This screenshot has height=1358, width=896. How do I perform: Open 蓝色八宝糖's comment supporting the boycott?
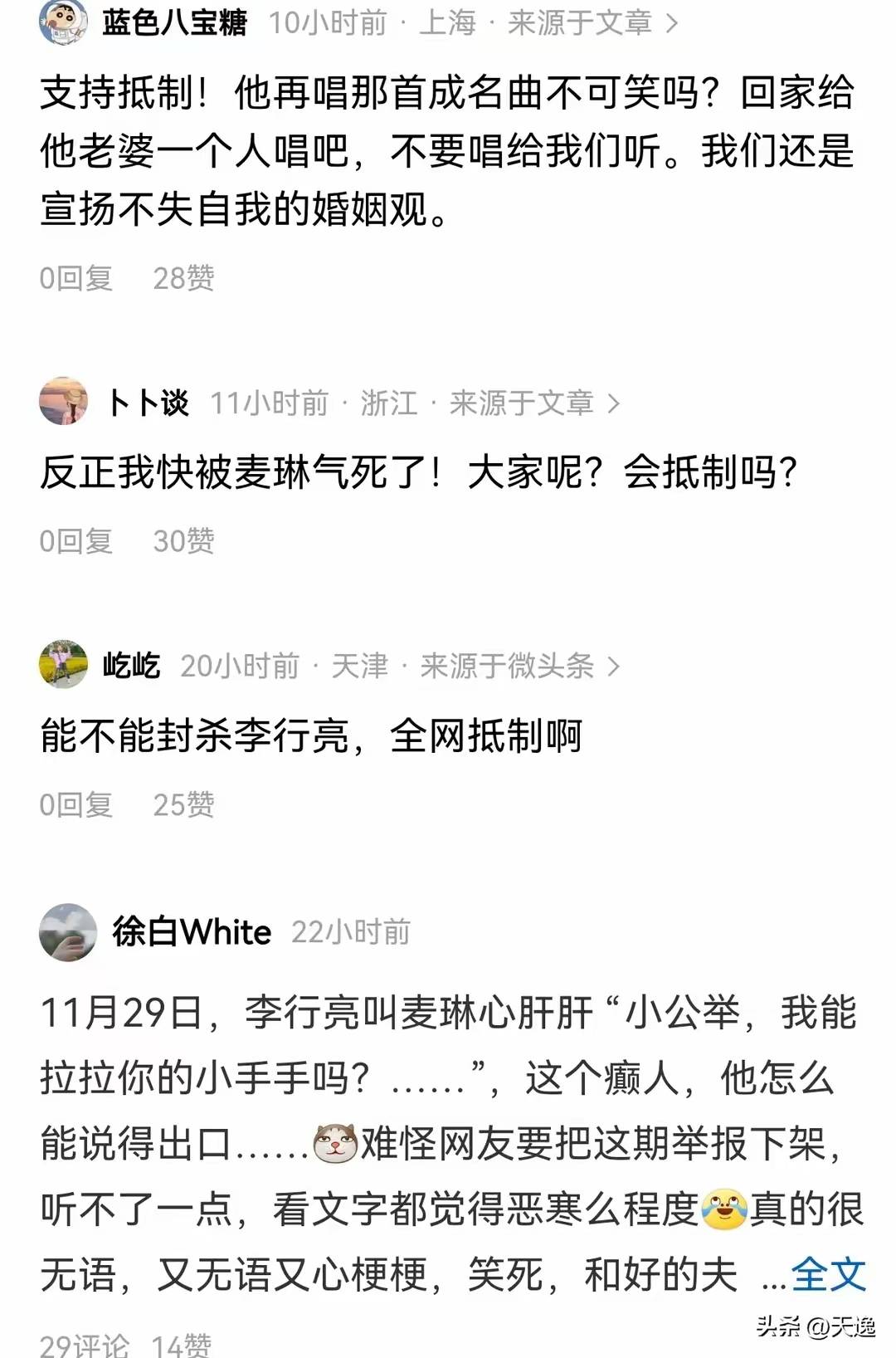(x=446, y=151)
